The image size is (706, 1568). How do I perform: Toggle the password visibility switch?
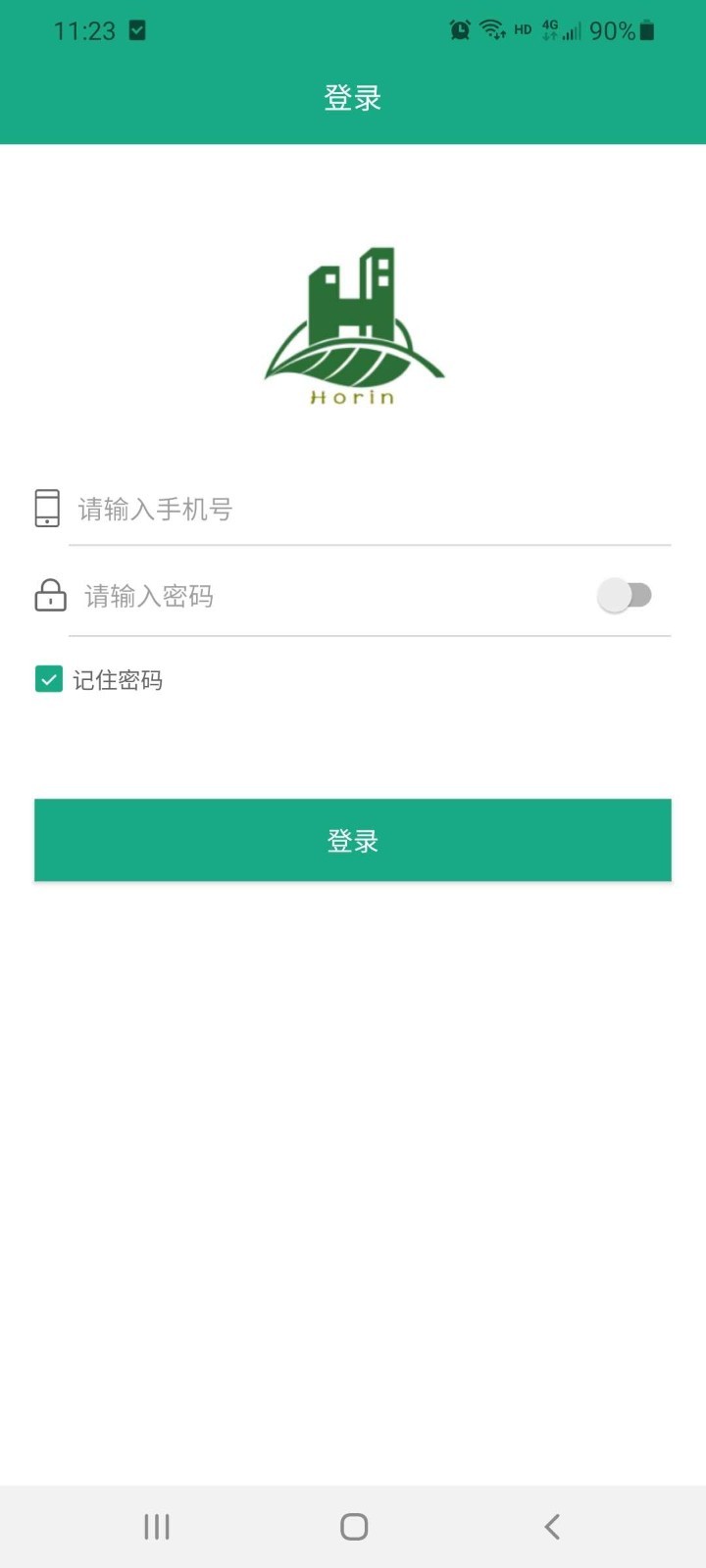[x=625, y=595]
